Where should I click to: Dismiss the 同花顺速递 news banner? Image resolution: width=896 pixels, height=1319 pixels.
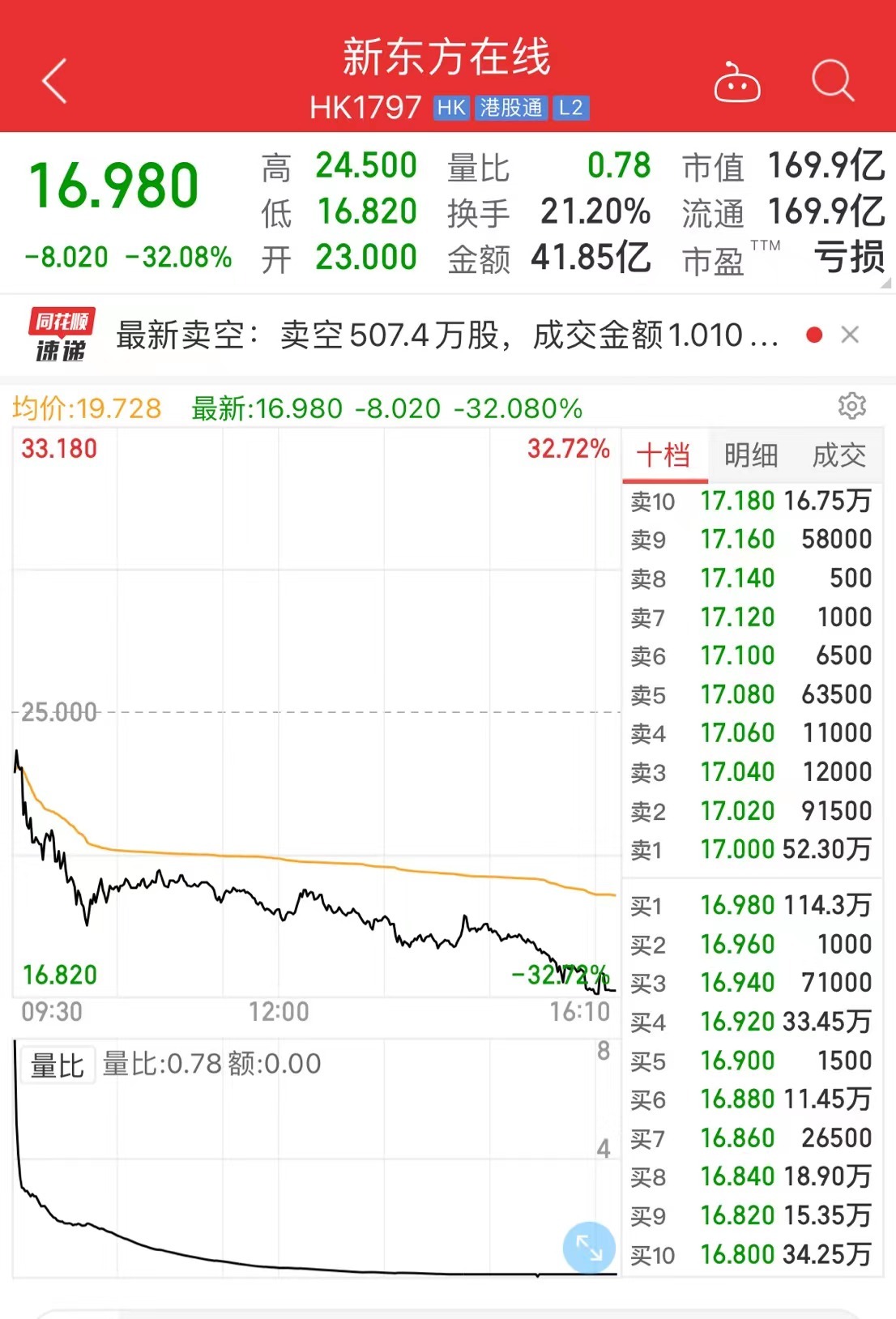click(850, 335)
